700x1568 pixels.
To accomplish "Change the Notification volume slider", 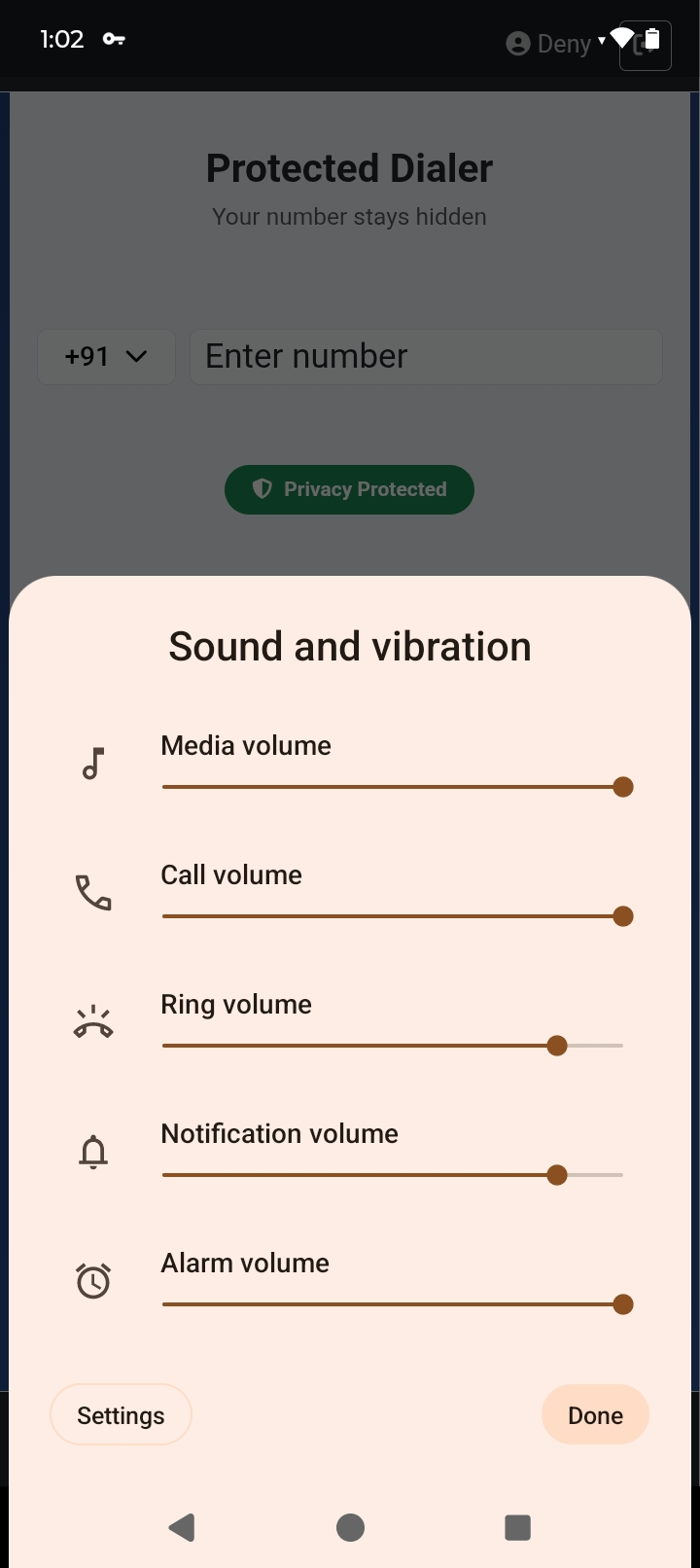I will click(393, 1175).
